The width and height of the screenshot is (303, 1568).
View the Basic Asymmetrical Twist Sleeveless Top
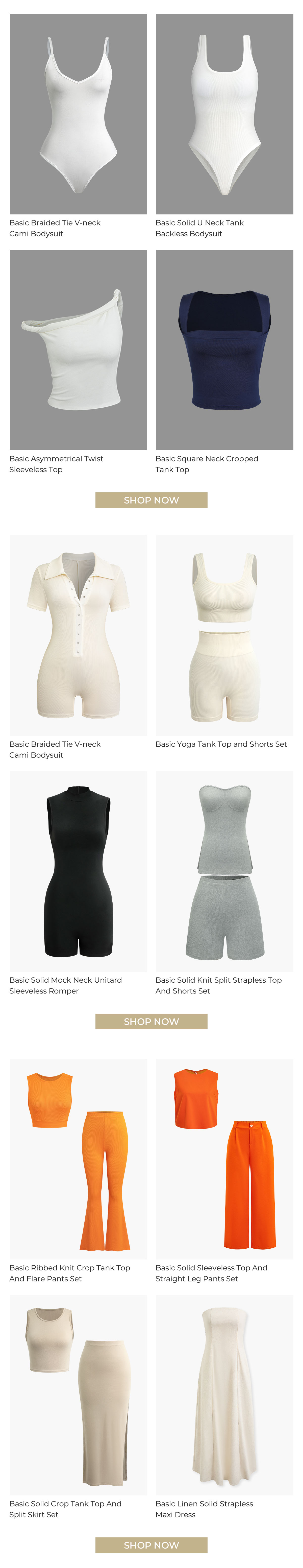pyautogui.click(x=78, y=349)
